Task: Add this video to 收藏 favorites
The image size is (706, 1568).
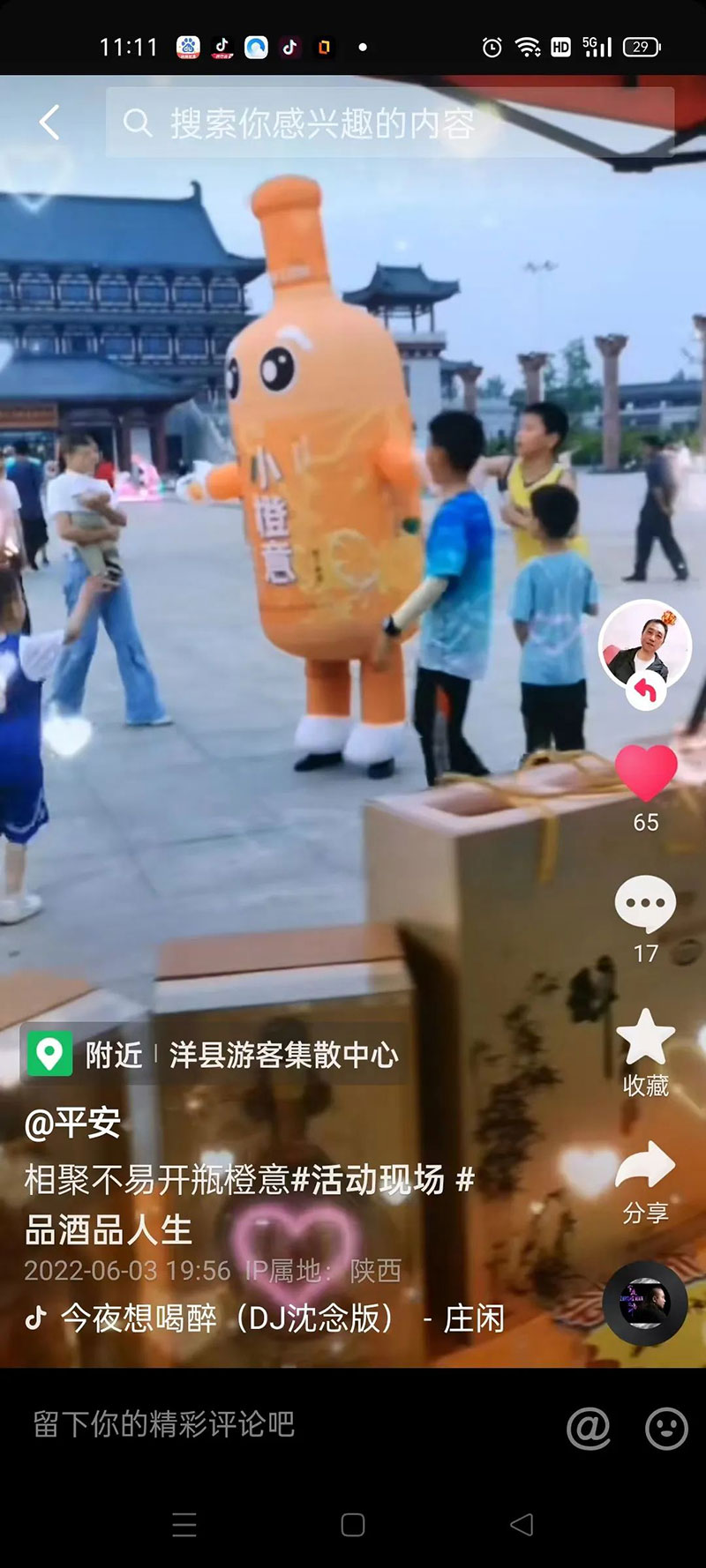Action: (x=645, y=1038)
